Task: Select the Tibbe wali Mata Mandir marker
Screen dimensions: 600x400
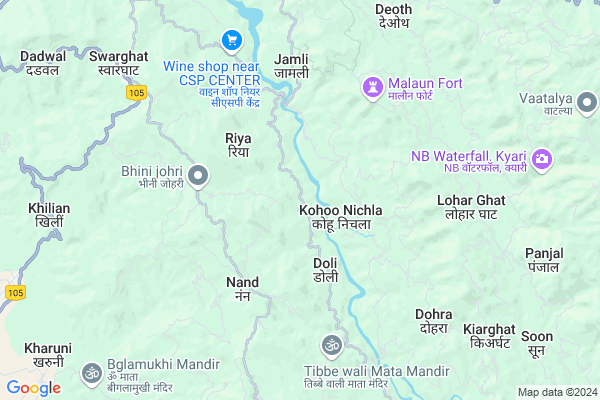Action: coord(331,347)
